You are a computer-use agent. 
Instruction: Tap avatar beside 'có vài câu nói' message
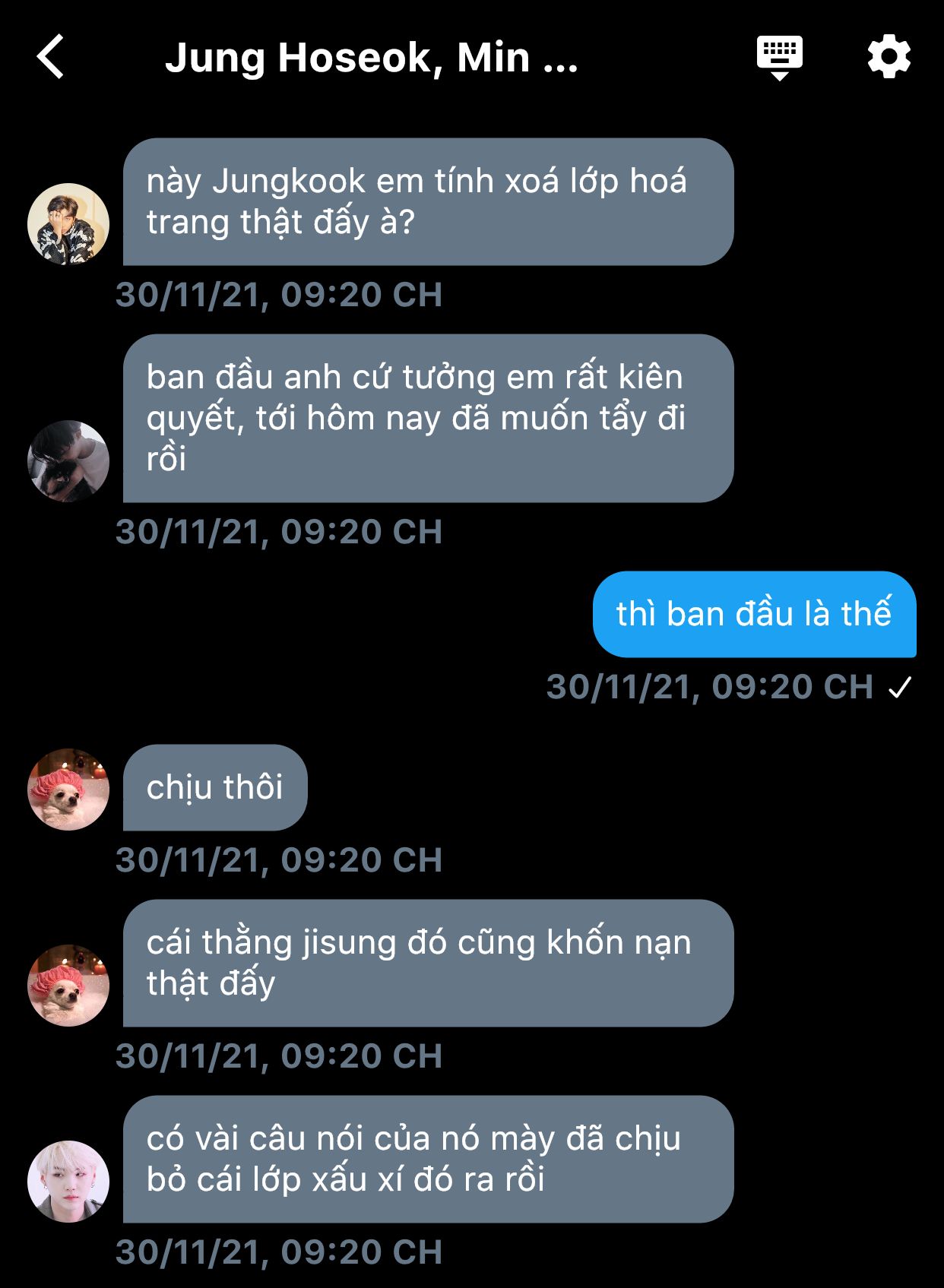click(x=68, y=1182)
